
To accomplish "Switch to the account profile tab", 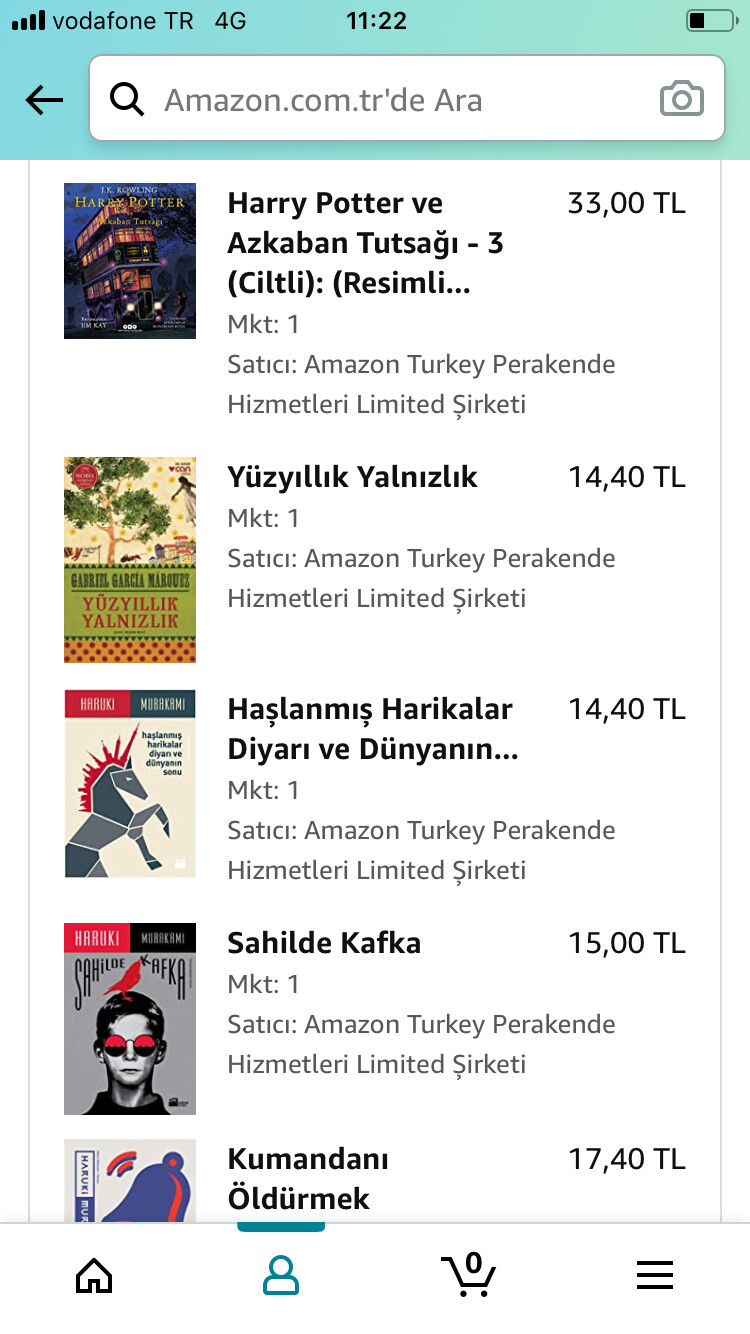I will point(281,1275).
